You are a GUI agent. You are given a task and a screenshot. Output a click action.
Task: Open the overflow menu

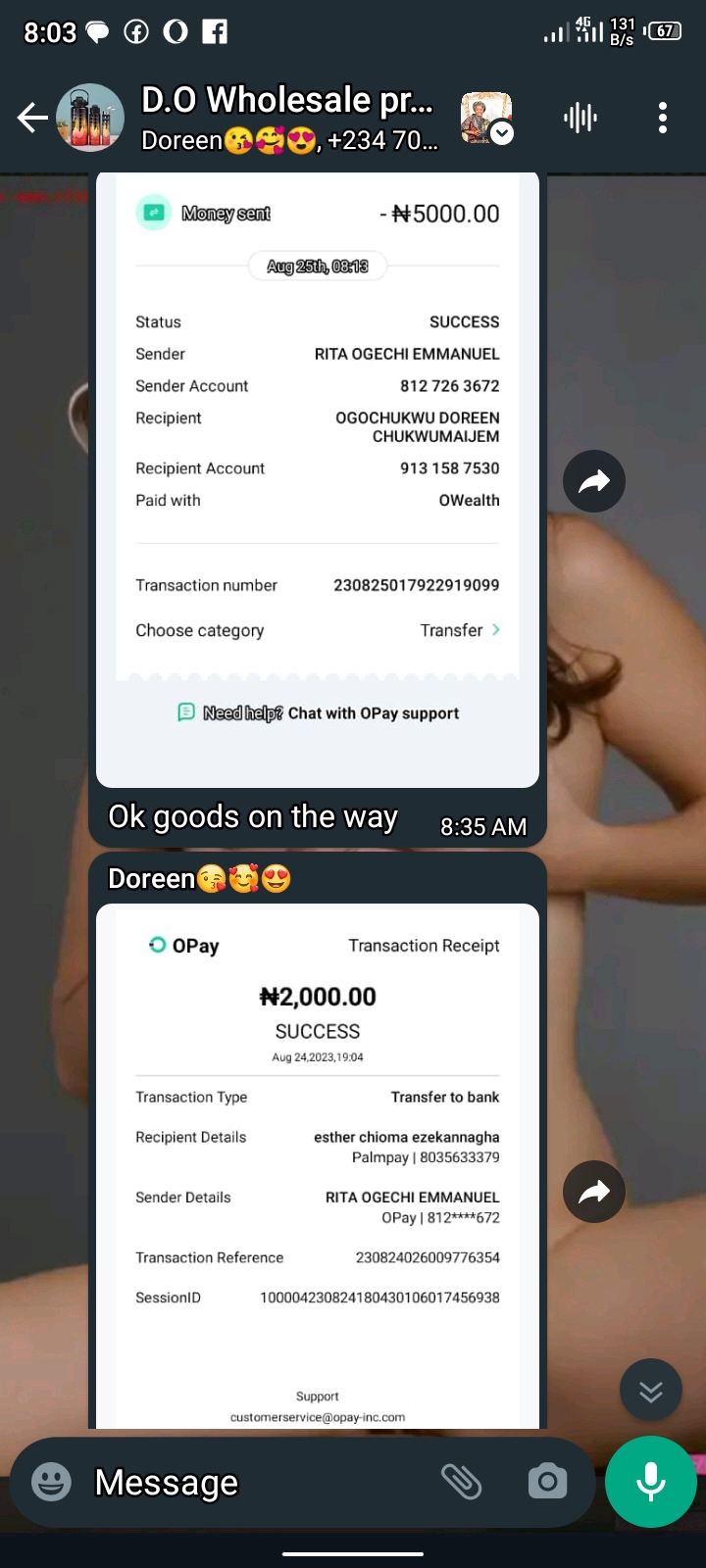pyautogui.click(x=663, y=118)
